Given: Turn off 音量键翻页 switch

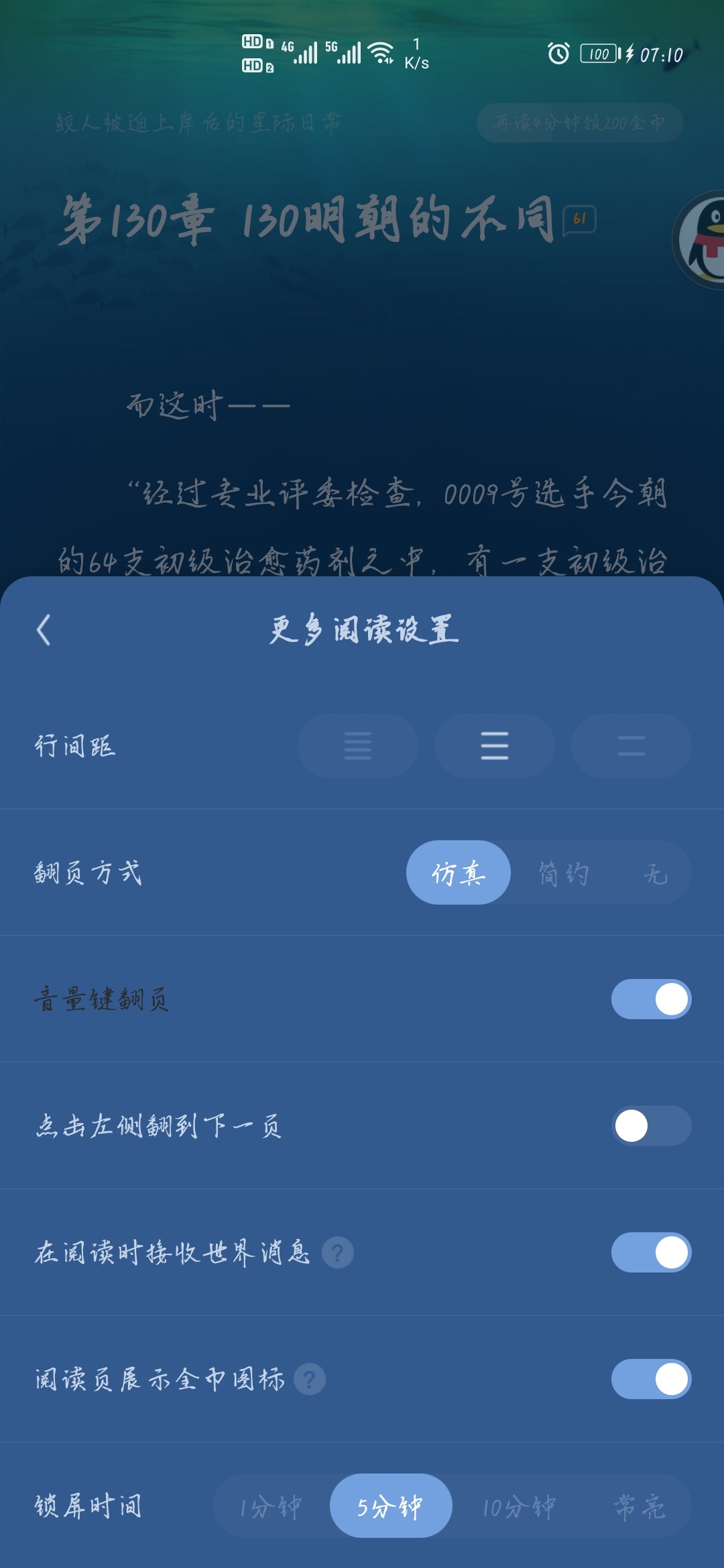Looking at the screenshot, I should pos(651,999).
